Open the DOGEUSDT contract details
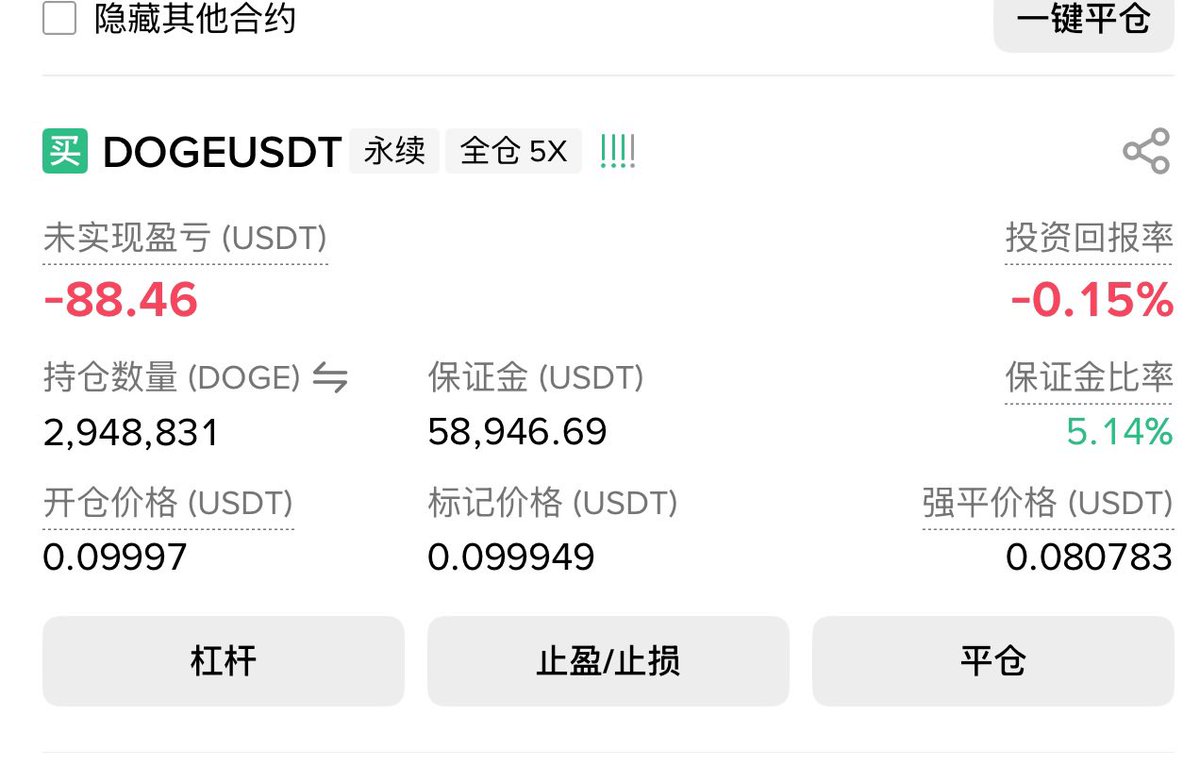1200x765 pixels. point(222,151)
